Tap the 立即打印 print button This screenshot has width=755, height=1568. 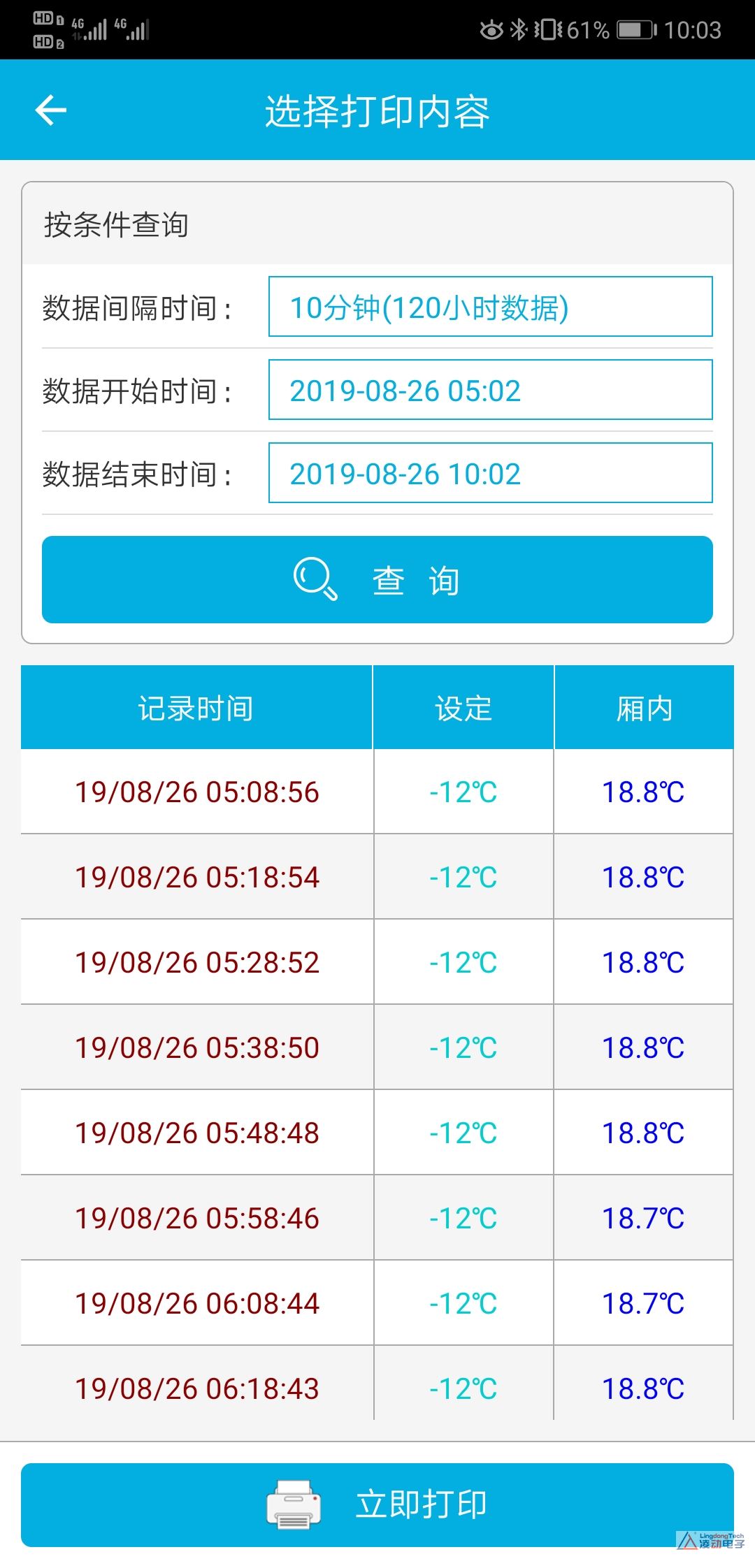click(x=377, y=1505)
